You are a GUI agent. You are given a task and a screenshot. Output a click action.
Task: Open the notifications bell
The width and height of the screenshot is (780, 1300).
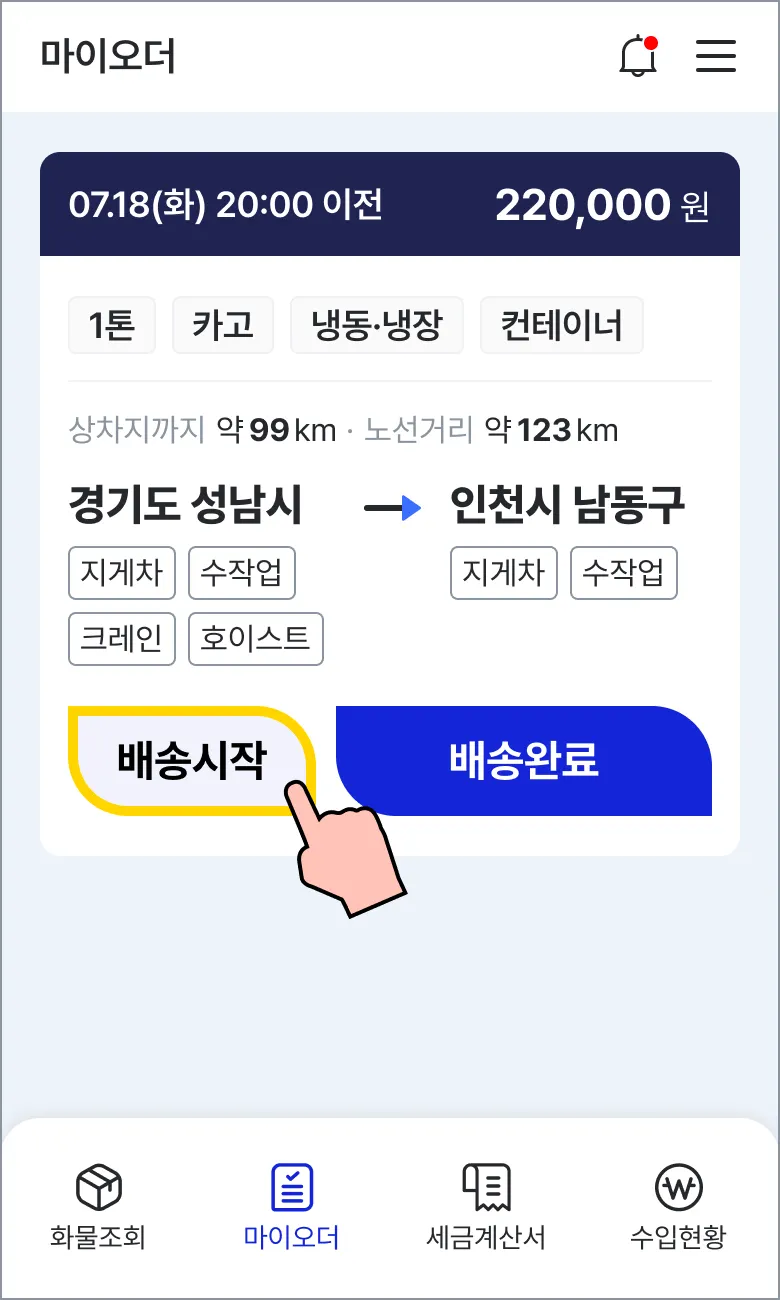coord(638,57)
